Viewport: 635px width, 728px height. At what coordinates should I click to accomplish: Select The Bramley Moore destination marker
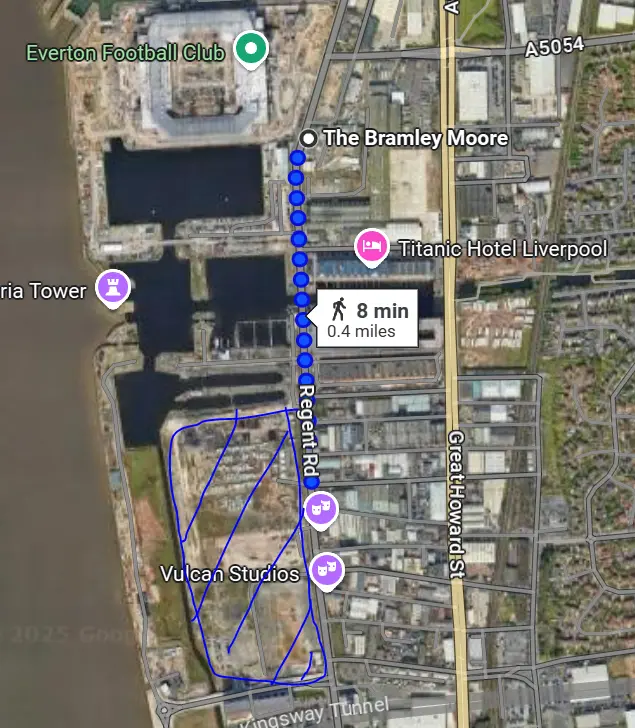(310, 139)
